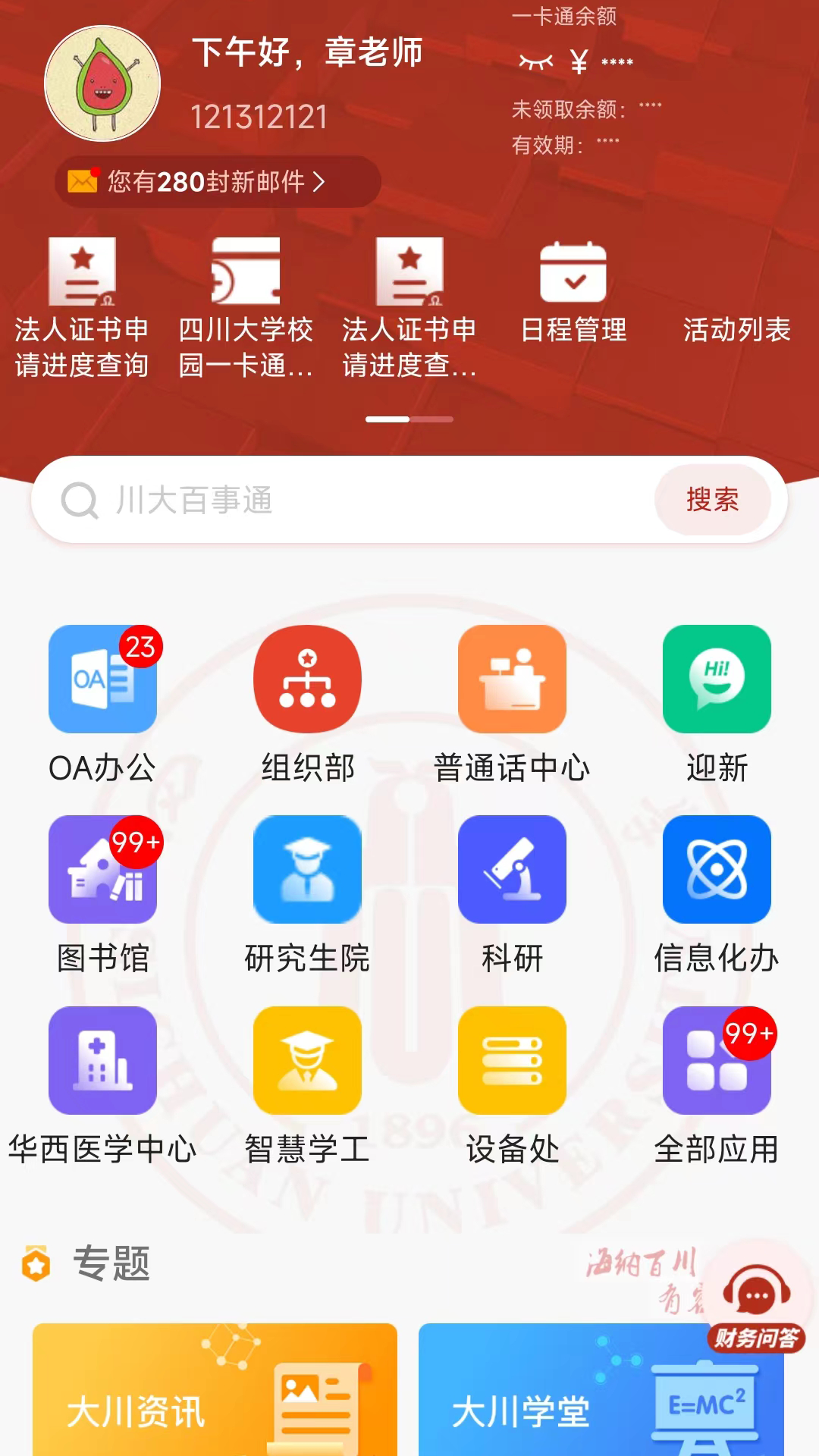Show hidden 一卡通余额 via eye toggle
The height and width of the screenshot is (1456, 819).
(x=535, y=62)
